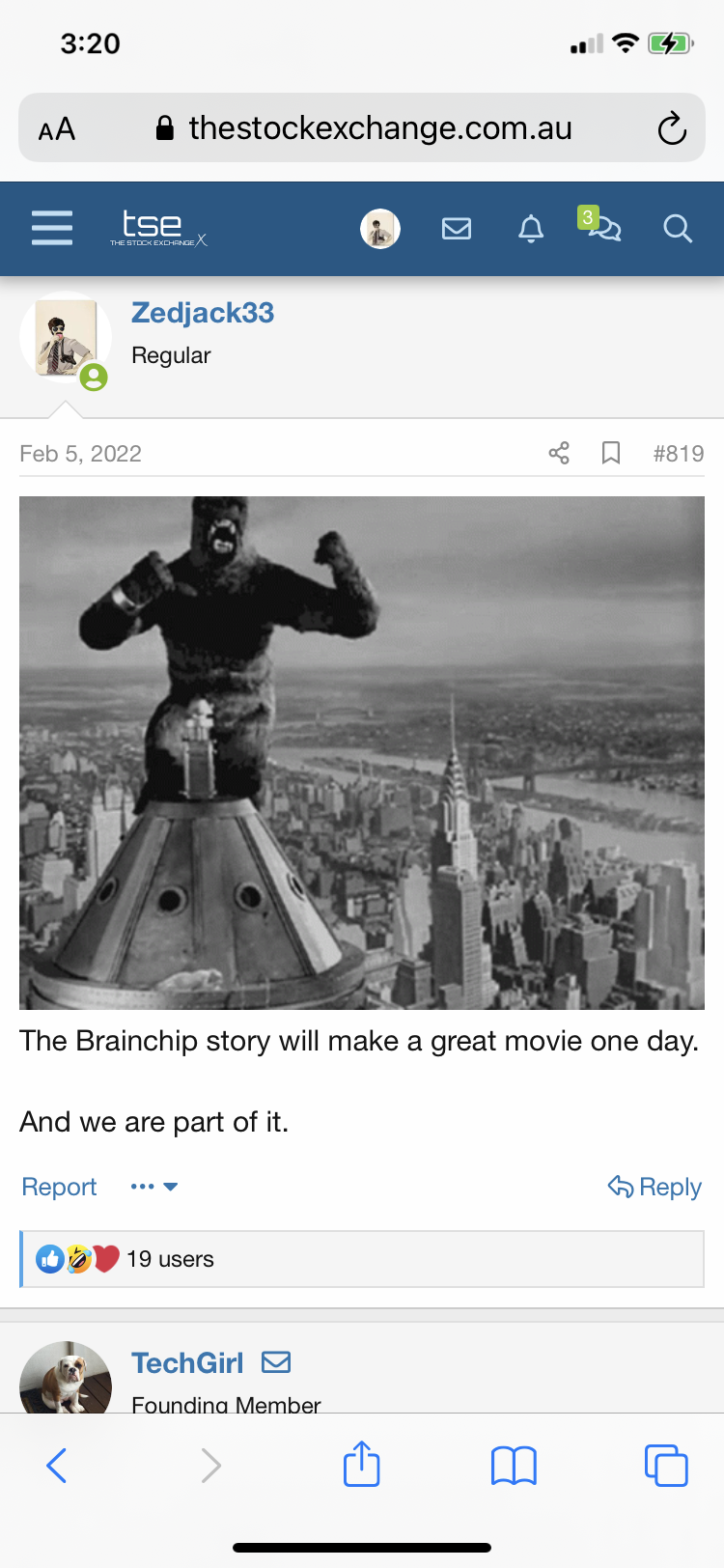Reply to Zedjack33's post
The image size is (724, 1568).
click(654, 1187)
